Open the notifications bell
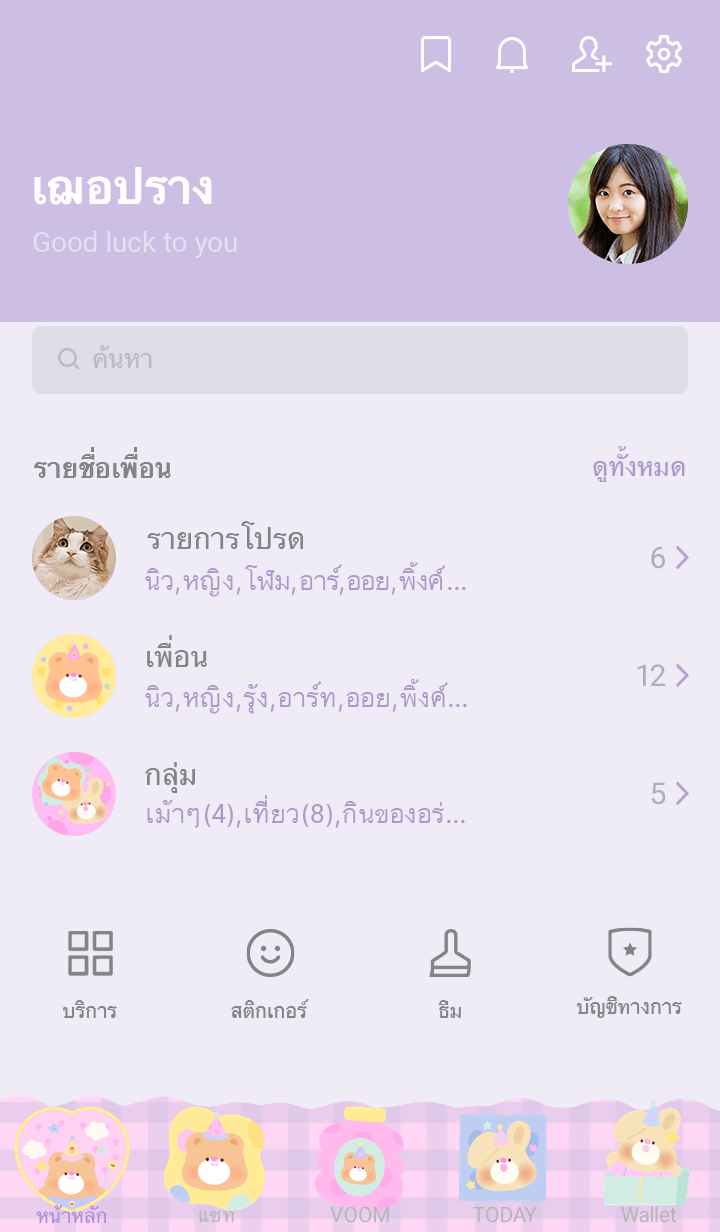The height and width of the screenshot is (1232, 720). tap(512, 55)
